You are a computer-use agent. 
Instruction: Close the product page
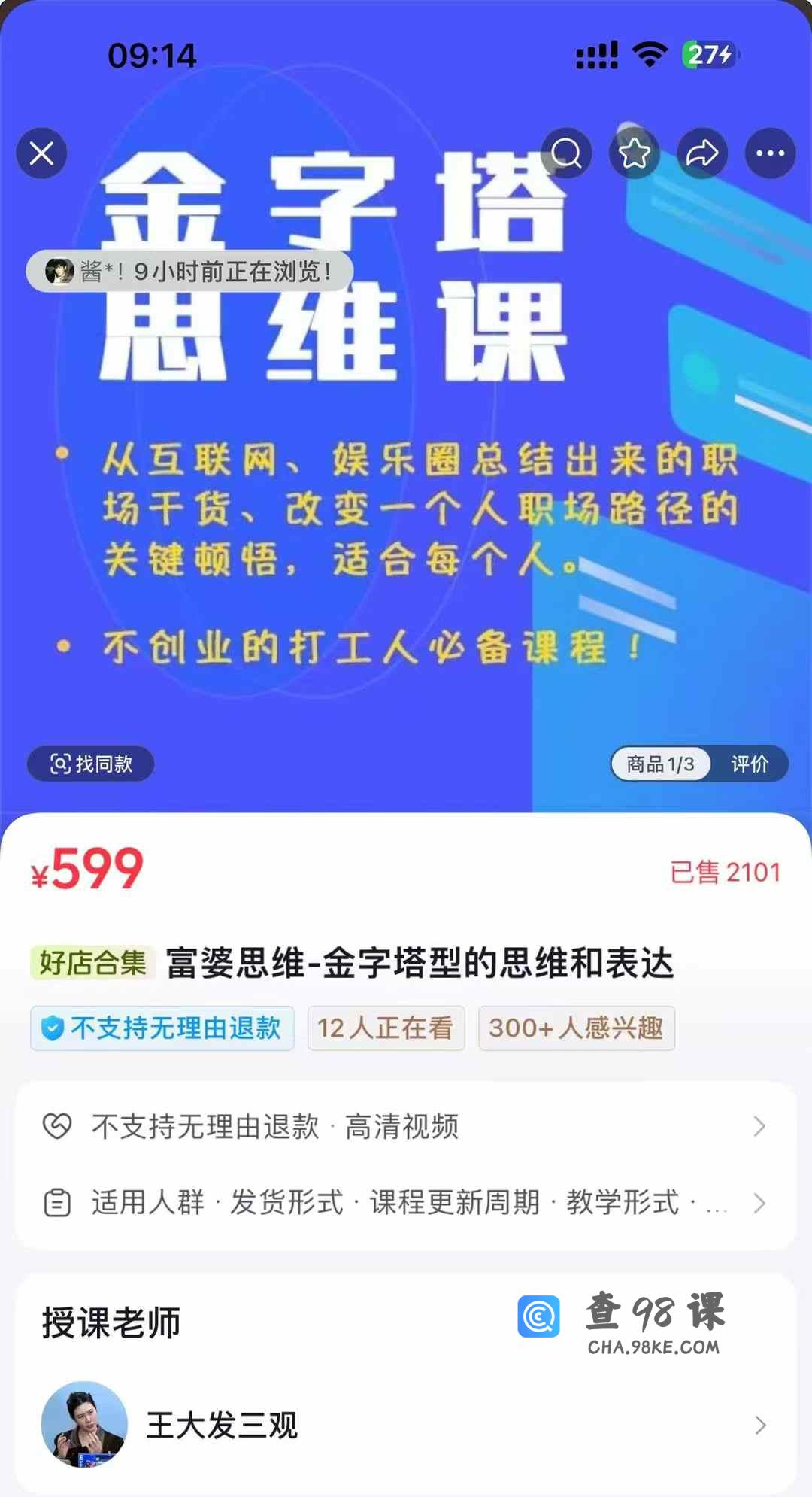pyautogui.click(x=42, y=153)
